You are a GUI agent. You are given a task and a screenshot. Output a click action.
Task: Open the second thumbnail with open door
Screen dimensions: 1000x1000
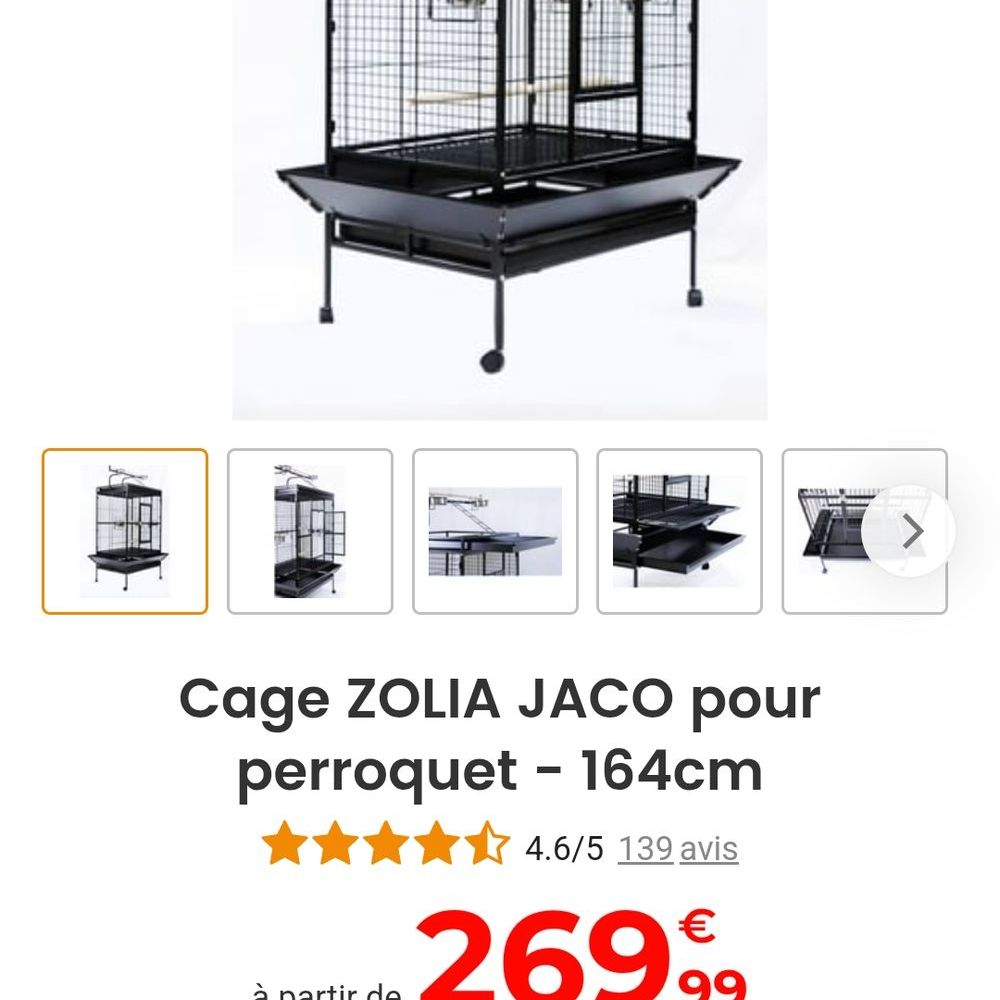(x=310, y=531)
